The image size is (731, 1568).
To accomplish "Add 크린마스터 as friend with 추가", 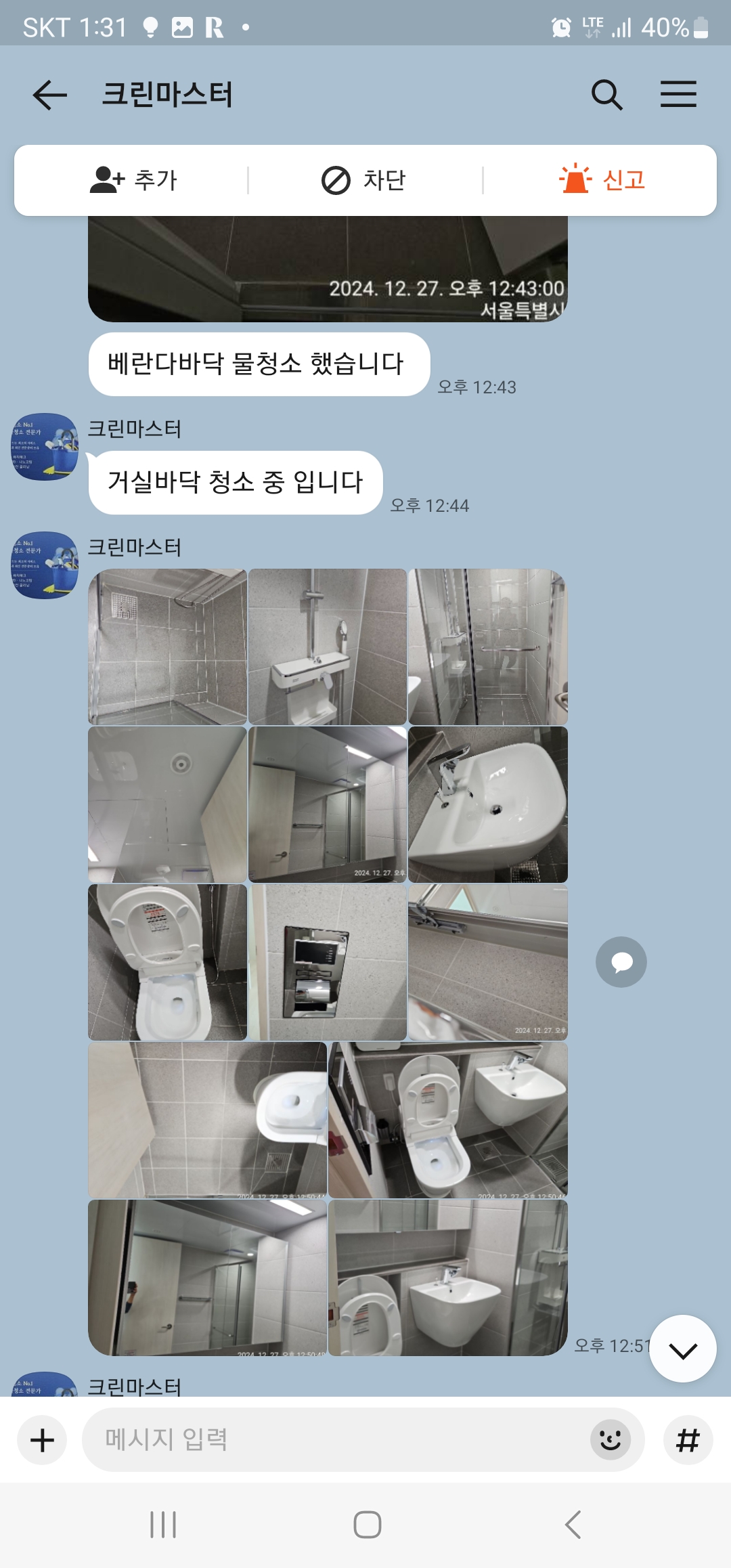I will click(x=133, y=181).
